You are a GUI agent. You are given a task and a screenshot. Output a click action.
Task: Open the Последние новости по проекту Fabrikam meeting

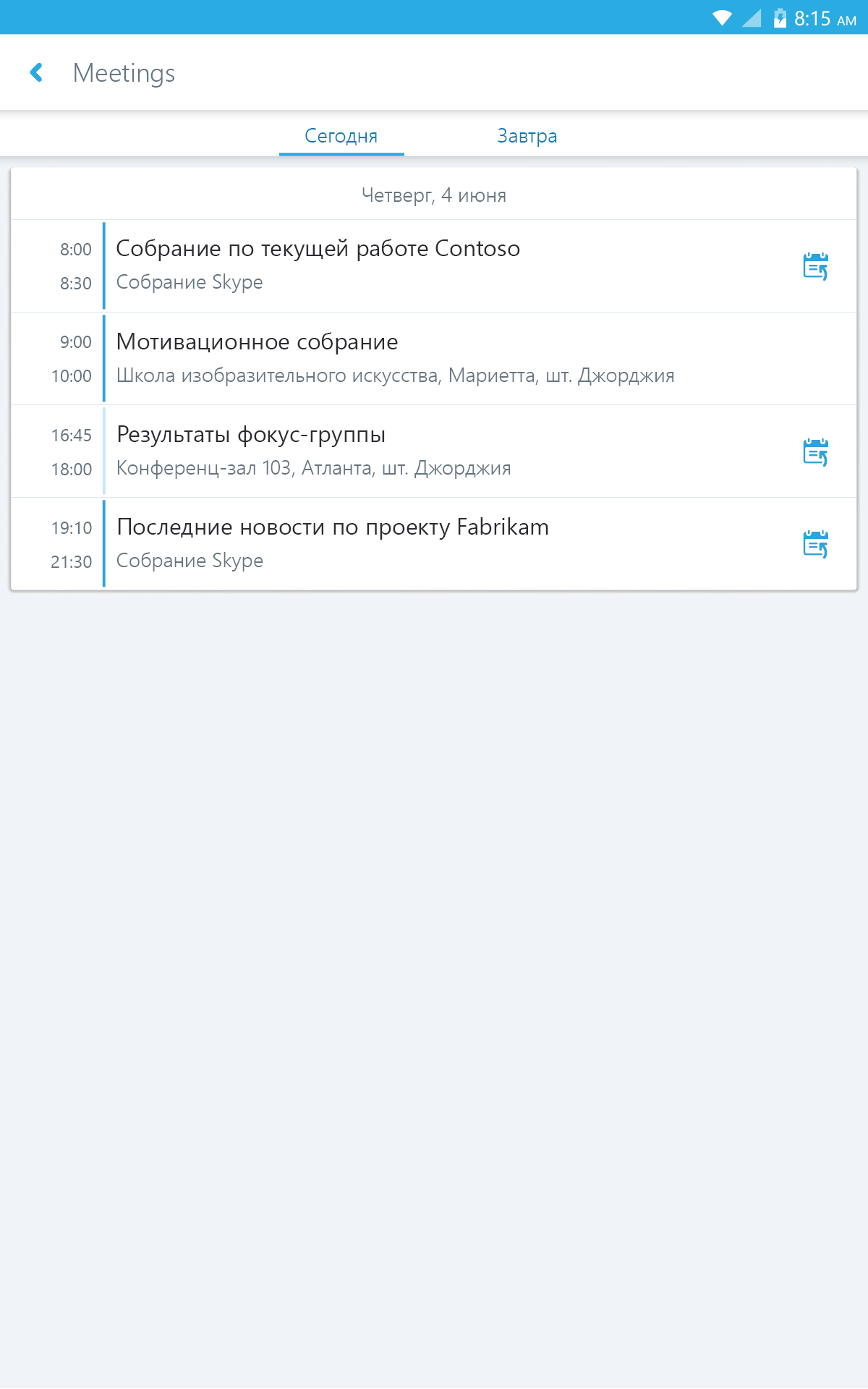coord(434,543)
